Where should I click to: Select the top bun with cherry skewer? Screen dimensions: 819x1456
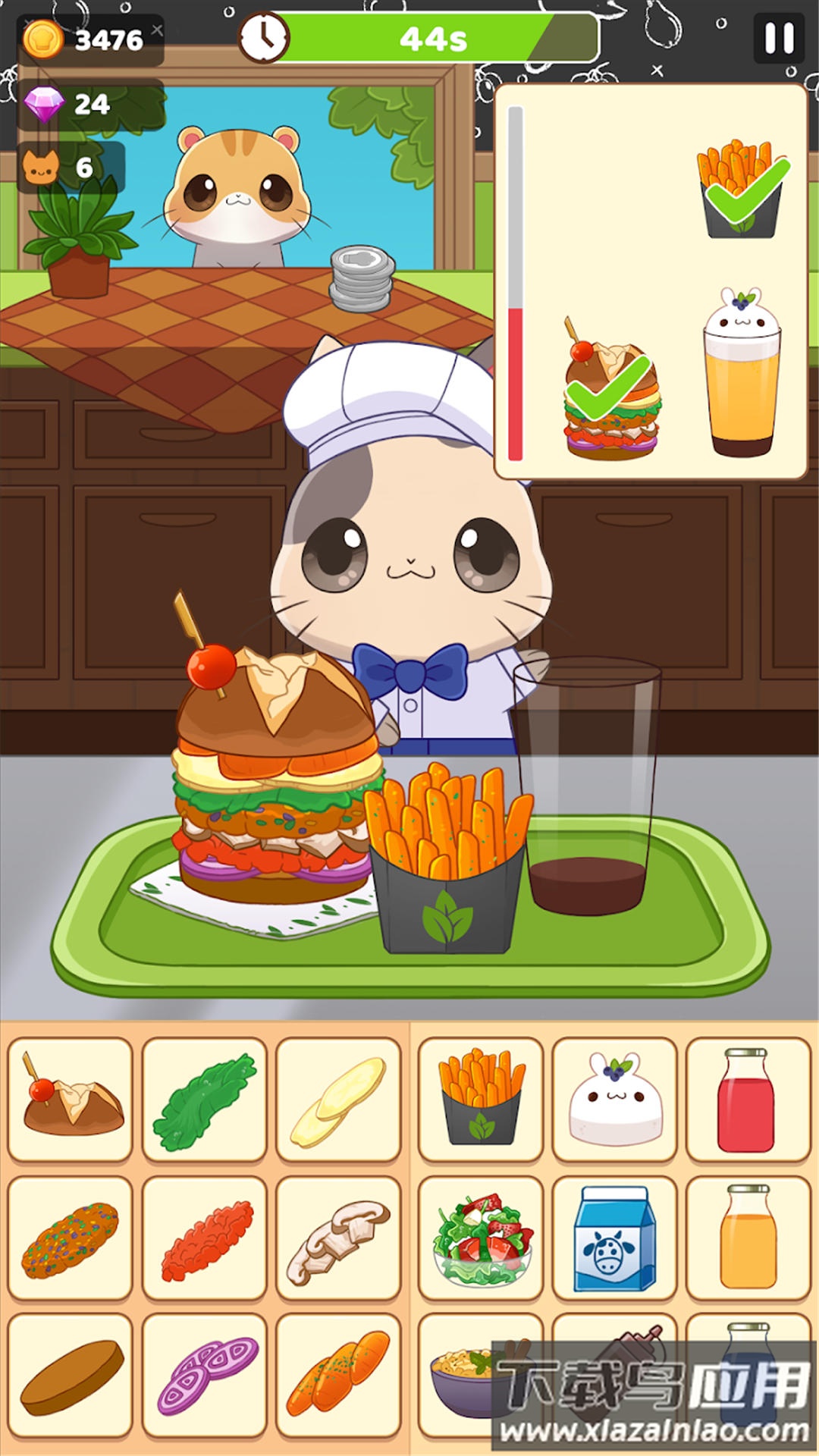pyautogui.click(x=71, y=1100)
